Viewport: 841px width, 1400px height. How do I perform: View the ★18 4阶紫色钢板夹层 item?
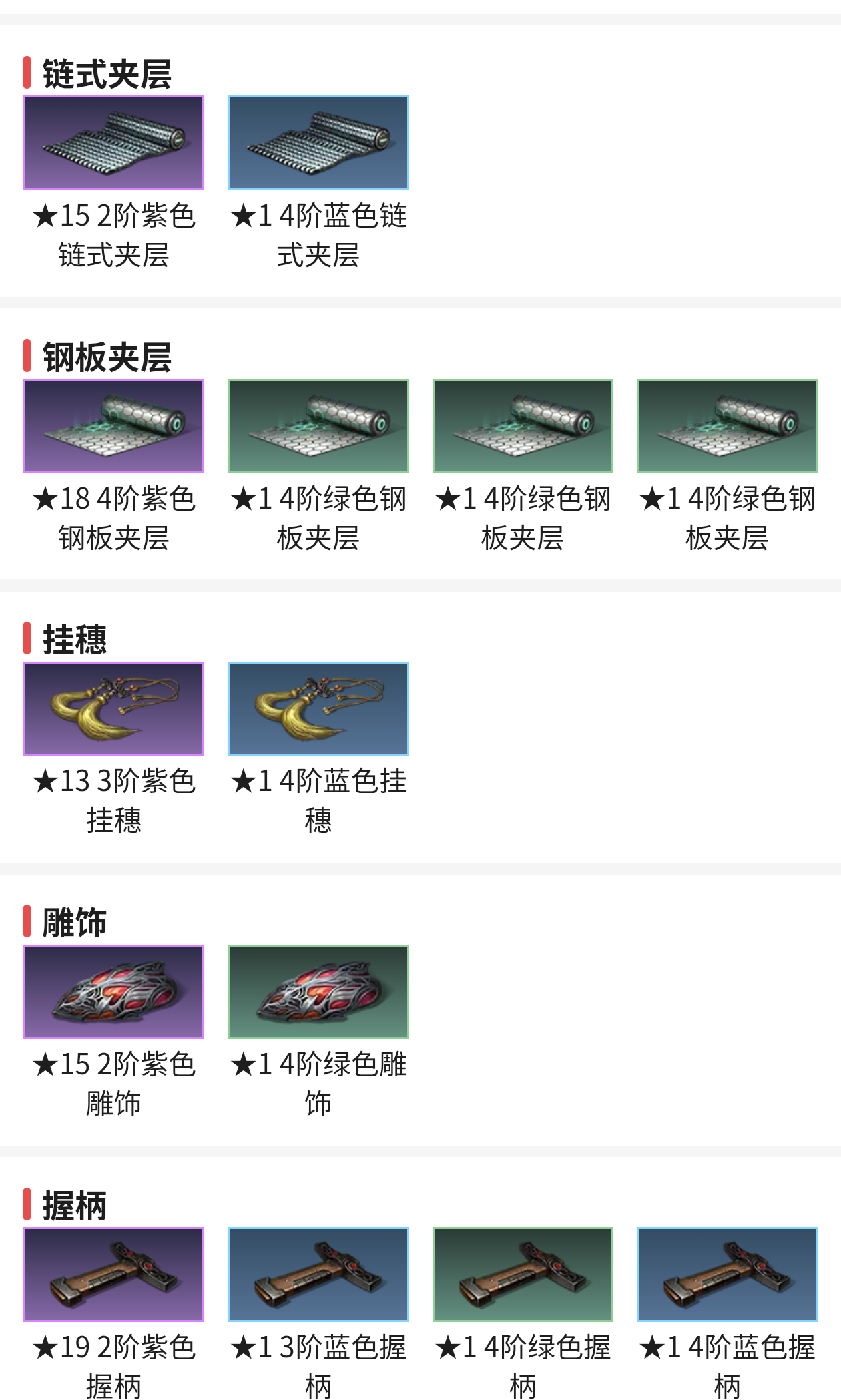[x=113, y=426]
